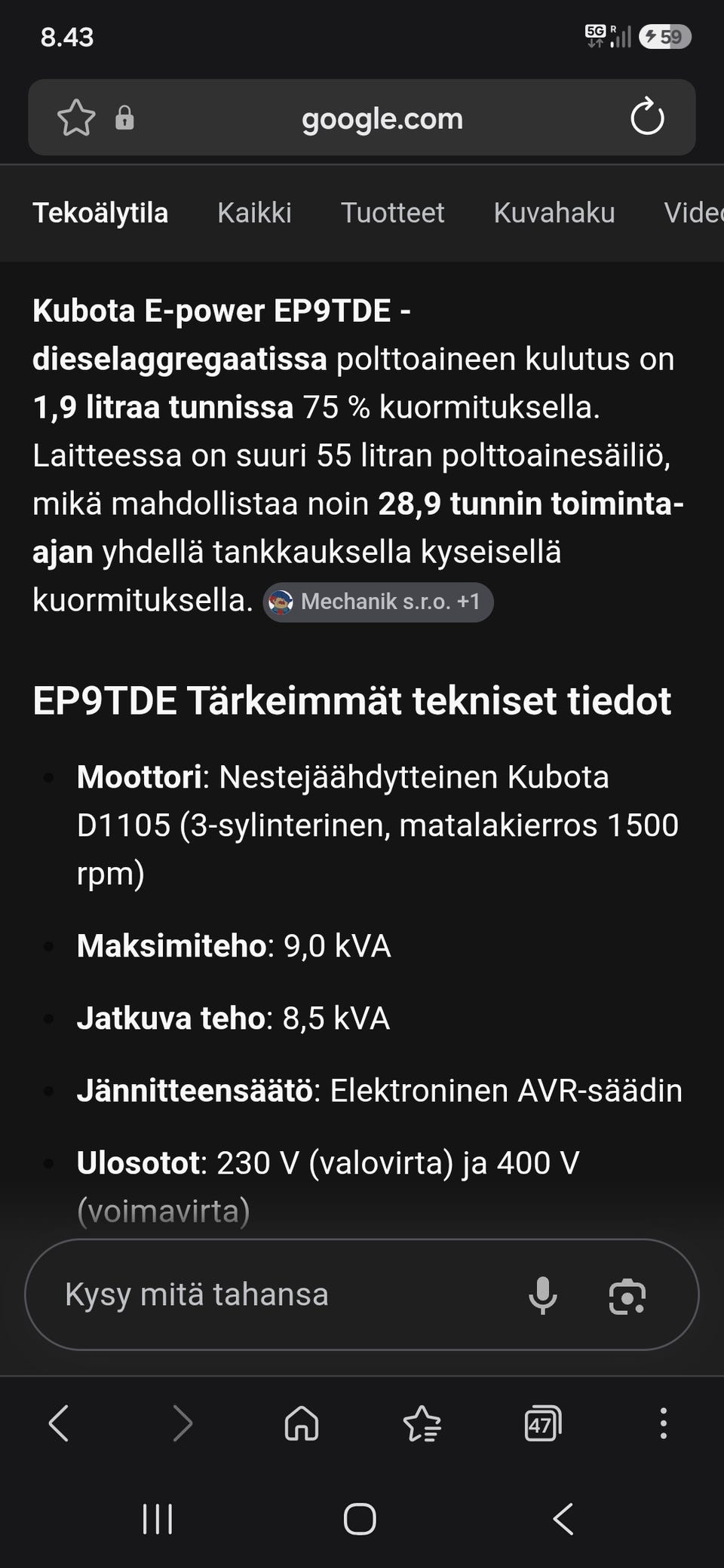Go forward in browser history
This screenshot has height=1568, width=724.
(x=183, y=1424)
